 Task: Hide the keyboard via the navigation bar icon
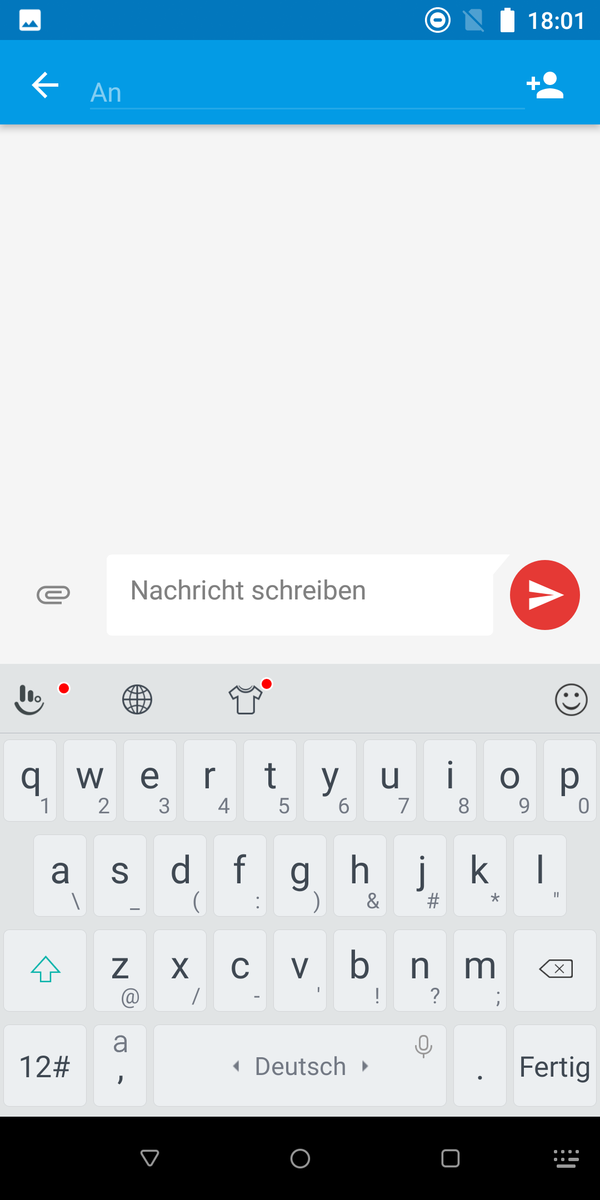(x=566, y=1158)
